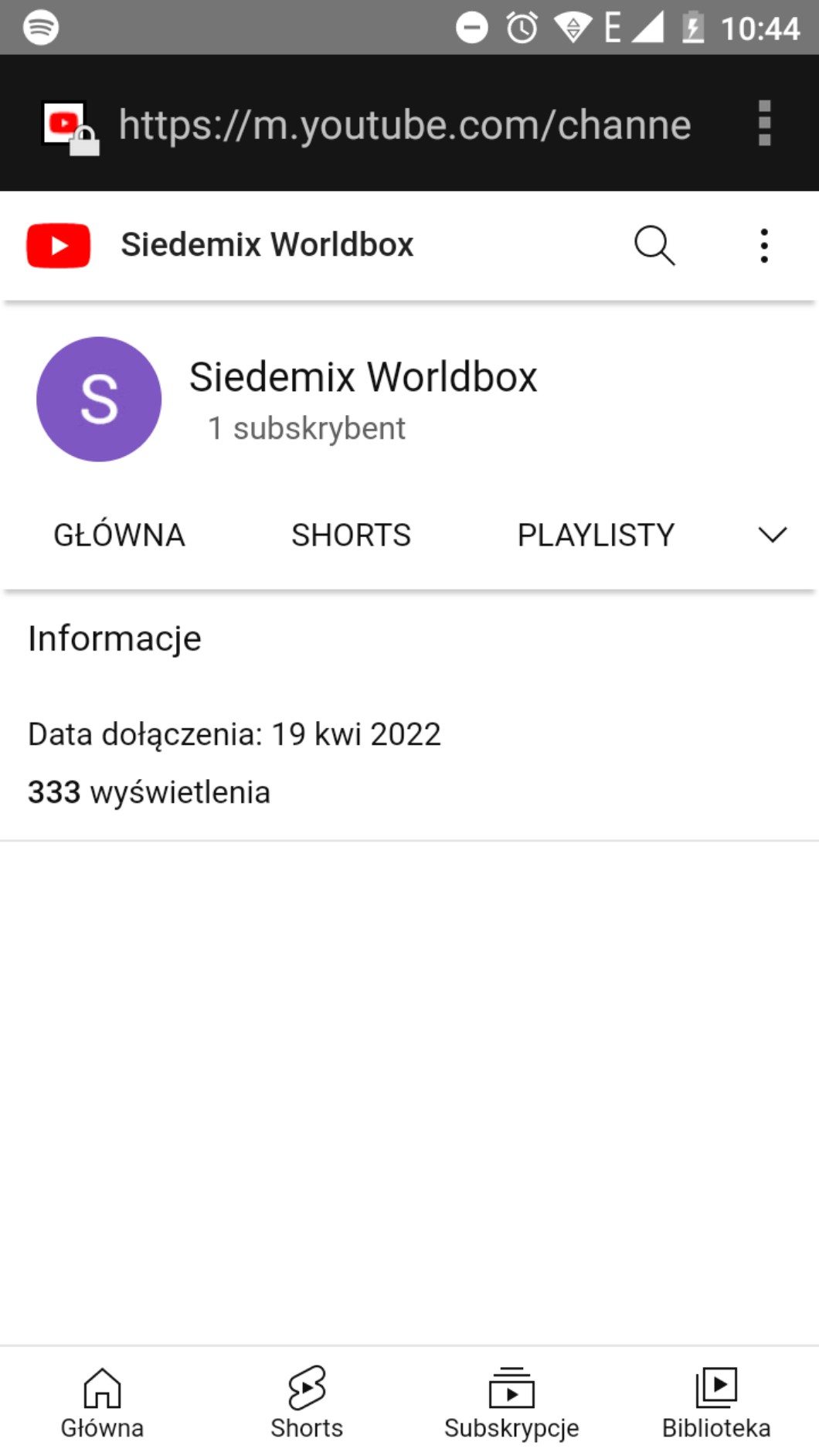Open the YouTube header overflow menu
Image resolution: width=819 pixels, height=1456 pixels.
pos(763,246)
